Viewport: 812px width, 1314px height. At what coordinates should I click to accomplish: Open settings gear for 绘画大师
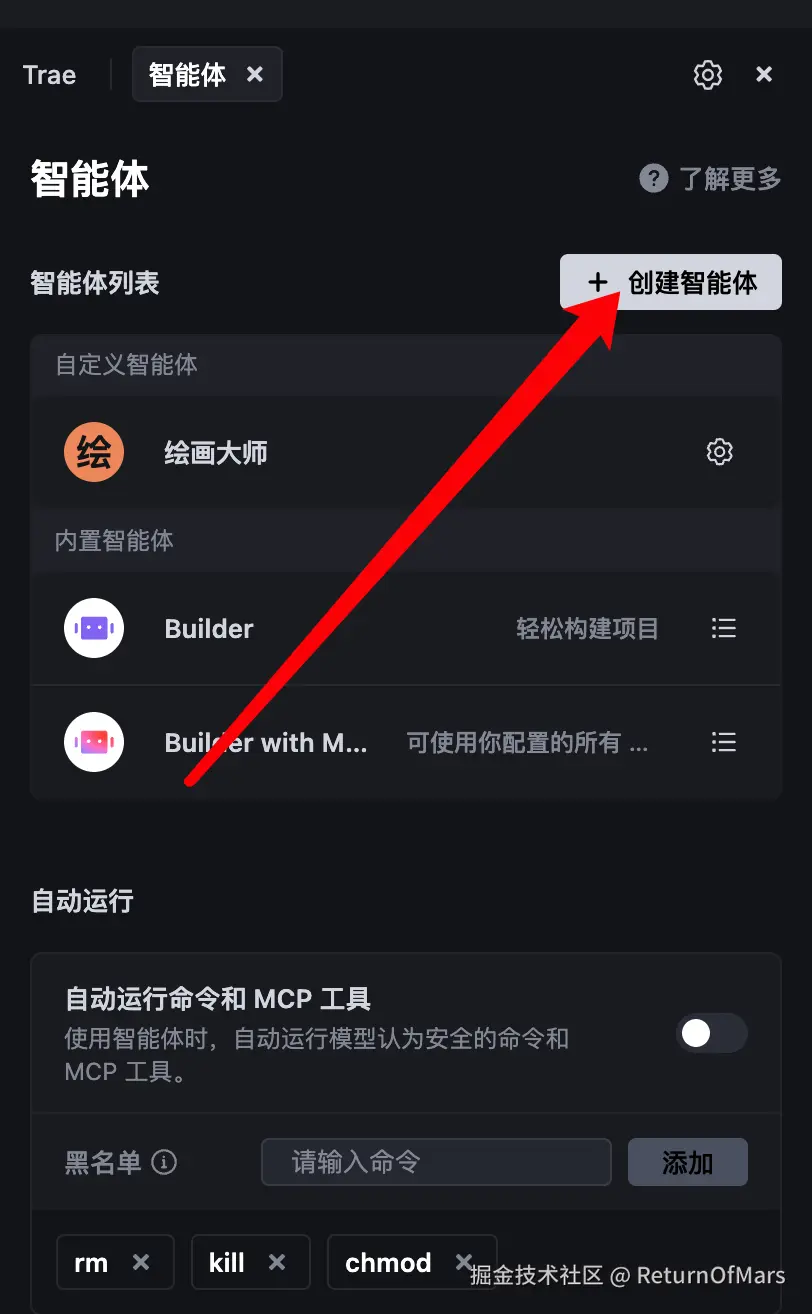tap(720, 452)
